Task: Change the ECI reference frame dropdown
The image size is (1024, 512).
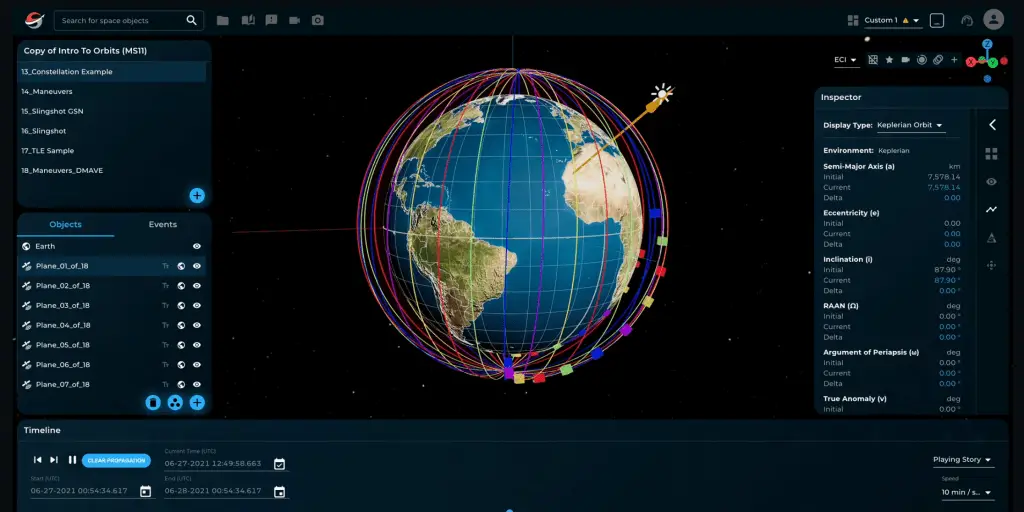Action: (x=846, y=60)
